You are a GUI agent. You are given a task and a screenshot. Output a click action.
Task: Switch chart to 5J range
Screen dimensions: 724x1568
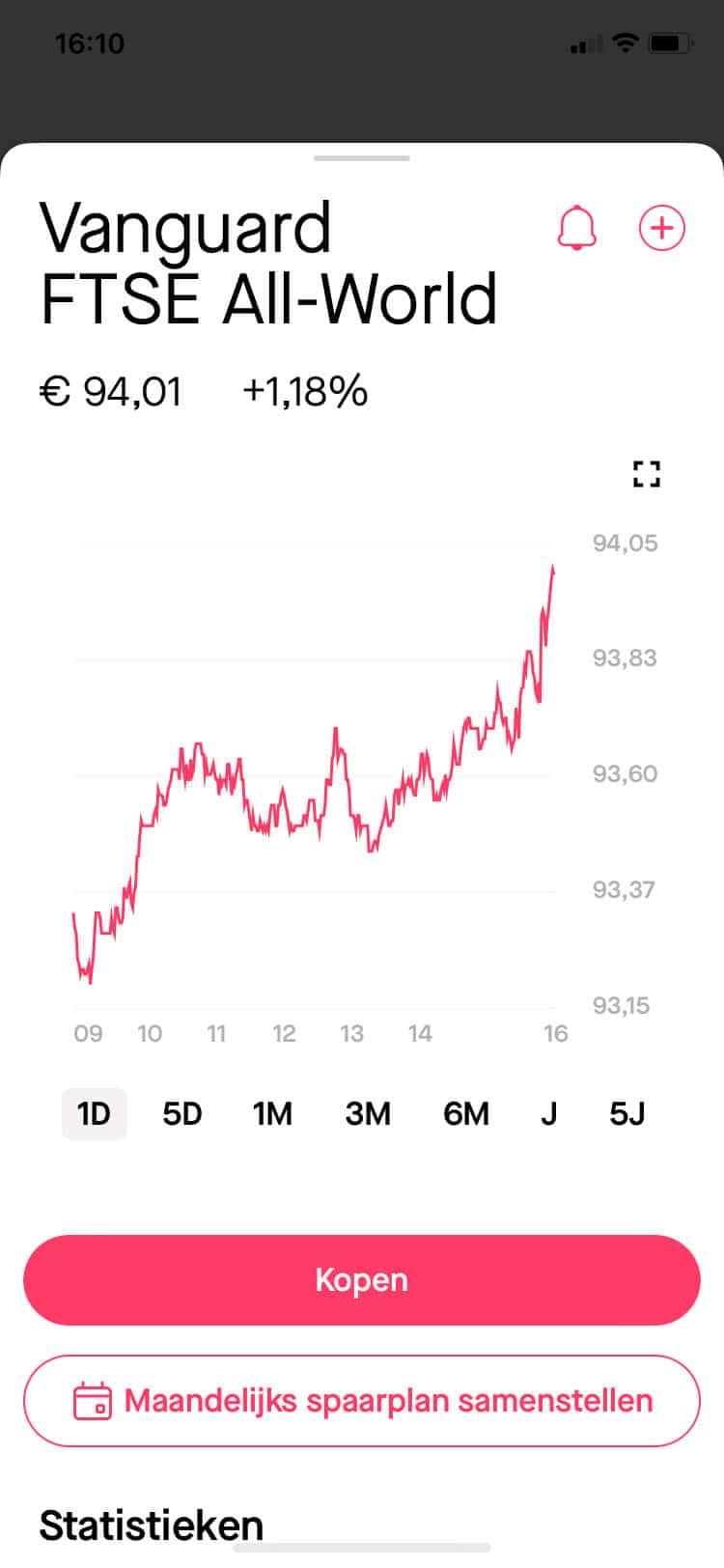pyautogui.click(x=627, y=1114)
